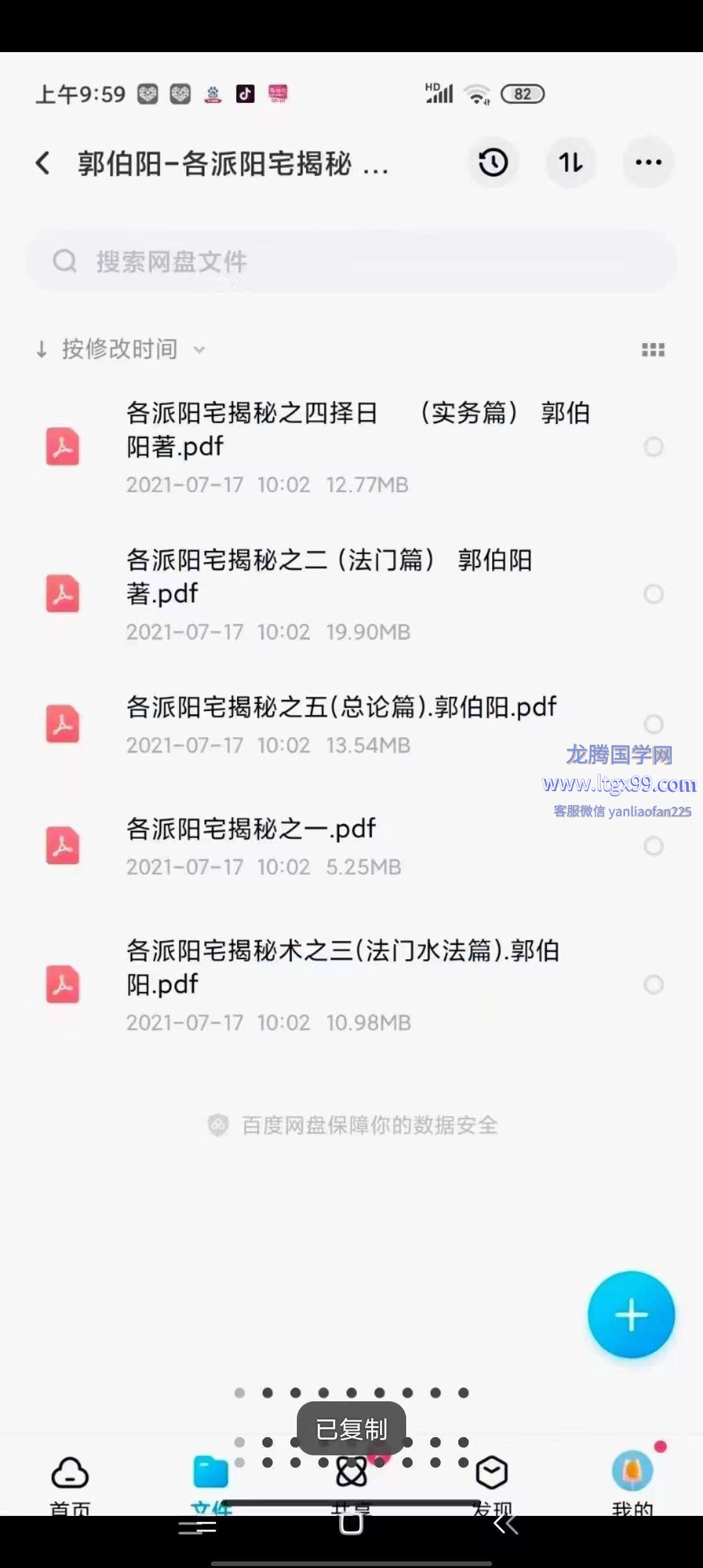Tap the blue plus upload button
This screenshot has width=703, height=1568.
tap(631, 1315)
